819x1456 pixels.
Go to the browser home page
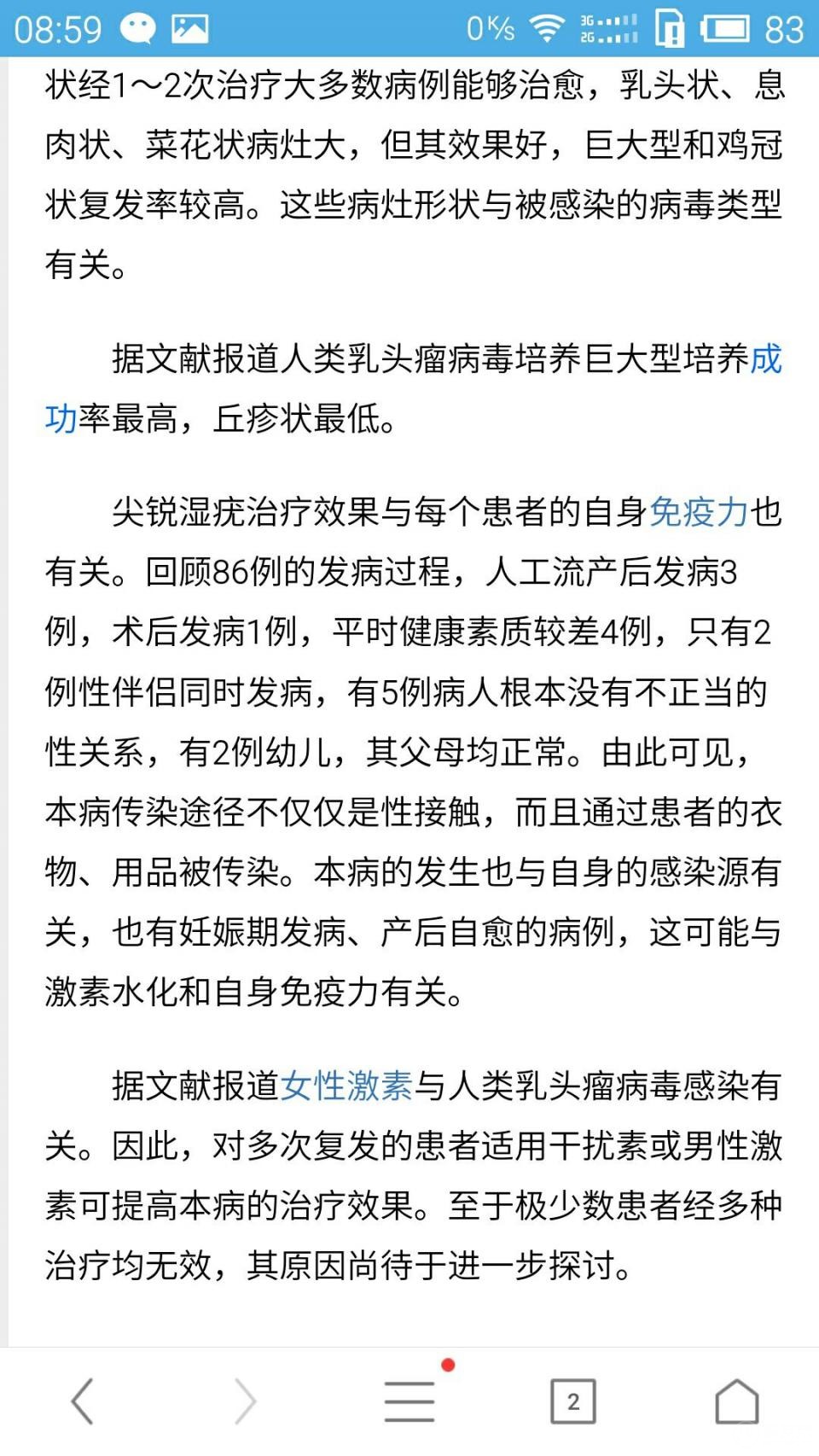(x=737, y=1401)
